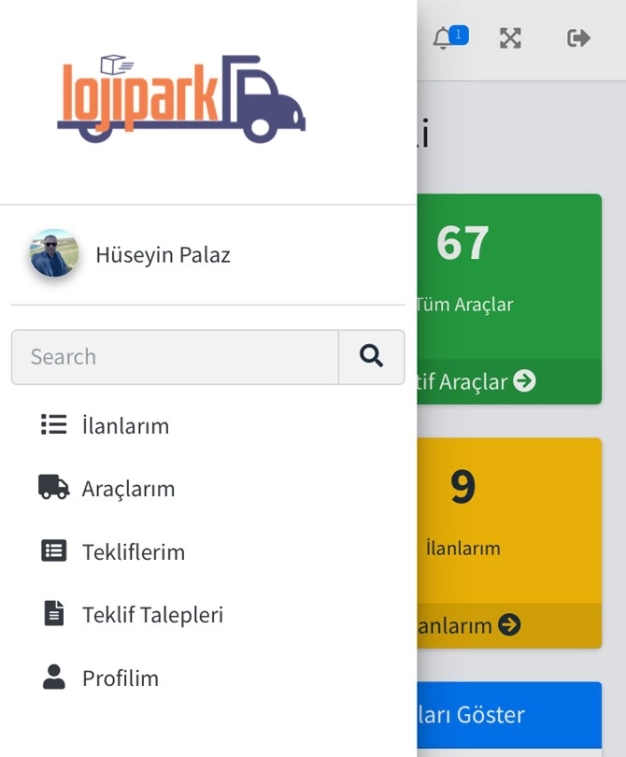The width and height of the screenshot is (626, 757).
Task: Go to Araçlarım in the drawer
Action: (x=127, y=489)
